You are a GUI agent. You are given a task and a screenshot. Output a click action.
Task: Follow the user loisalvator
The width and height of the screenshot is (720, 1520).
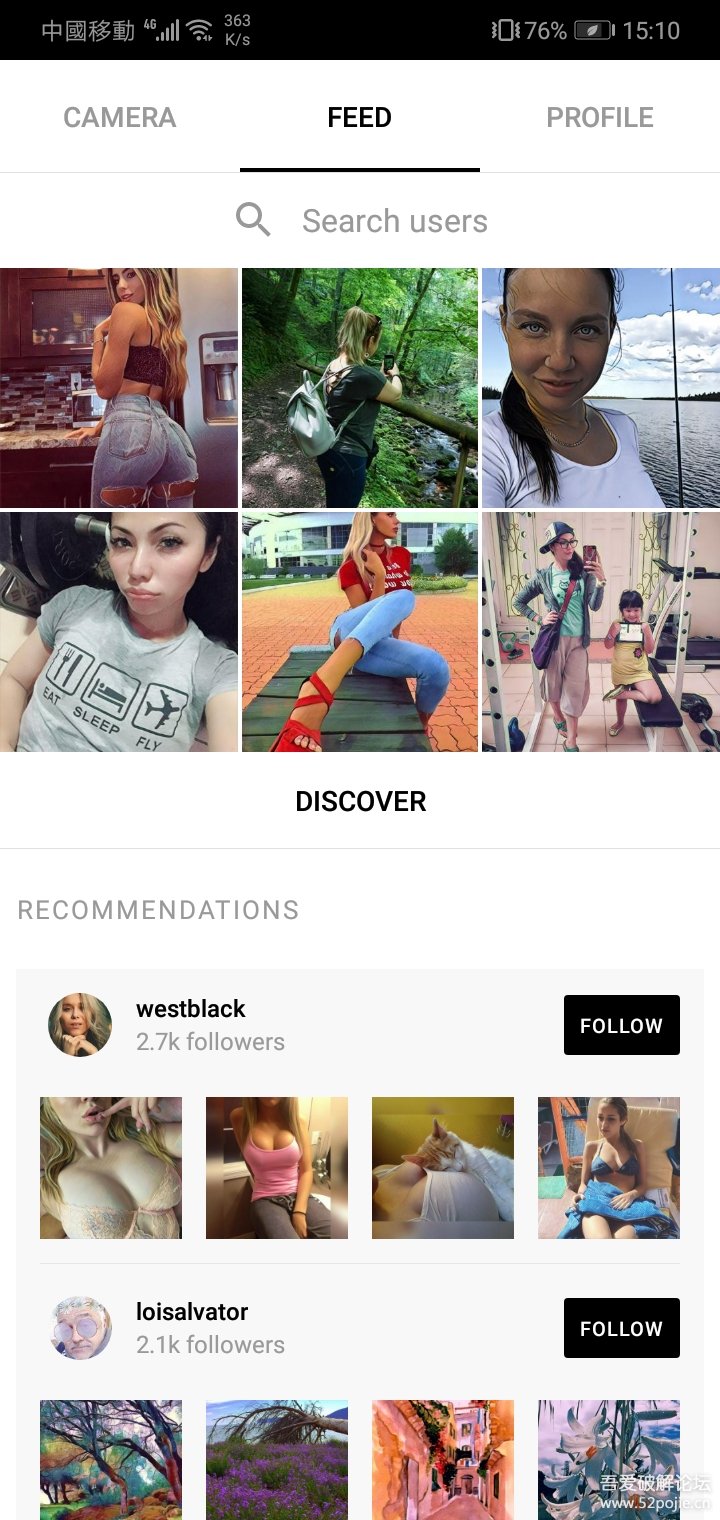tap(622, 1328)
